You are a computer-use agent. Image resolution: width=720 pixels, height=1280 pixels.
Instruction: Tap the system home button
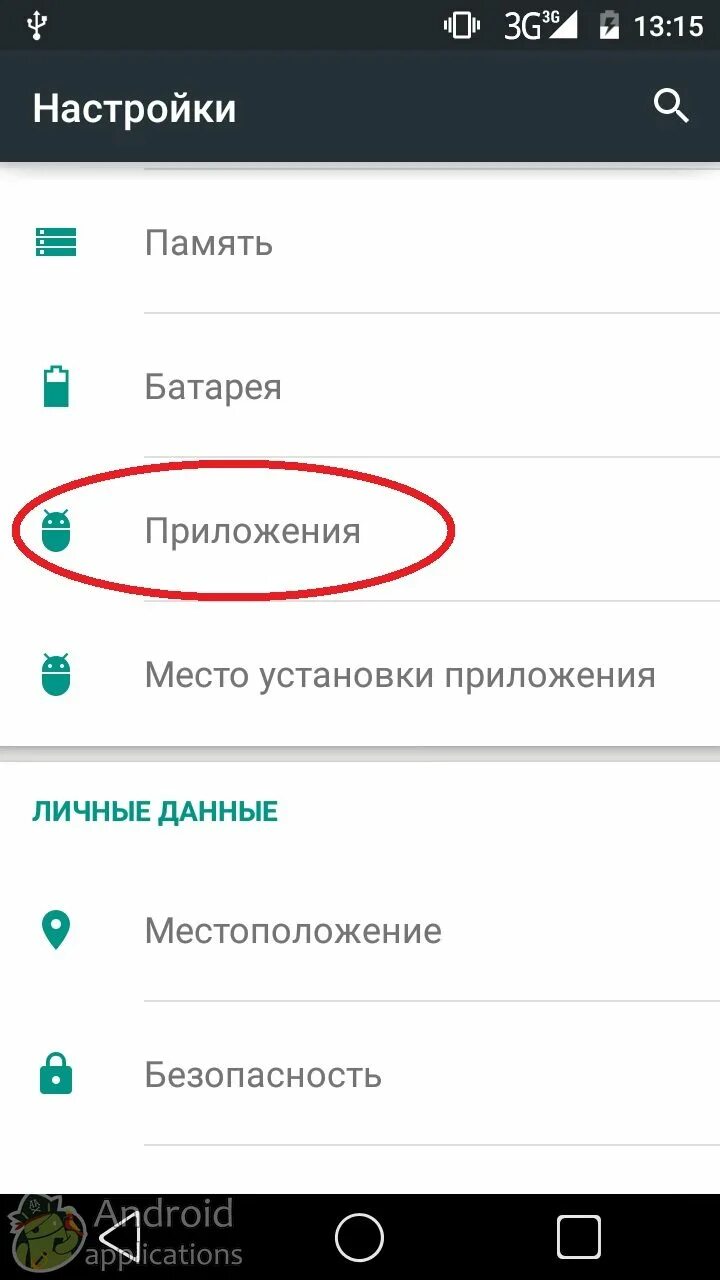(359, 1238)
